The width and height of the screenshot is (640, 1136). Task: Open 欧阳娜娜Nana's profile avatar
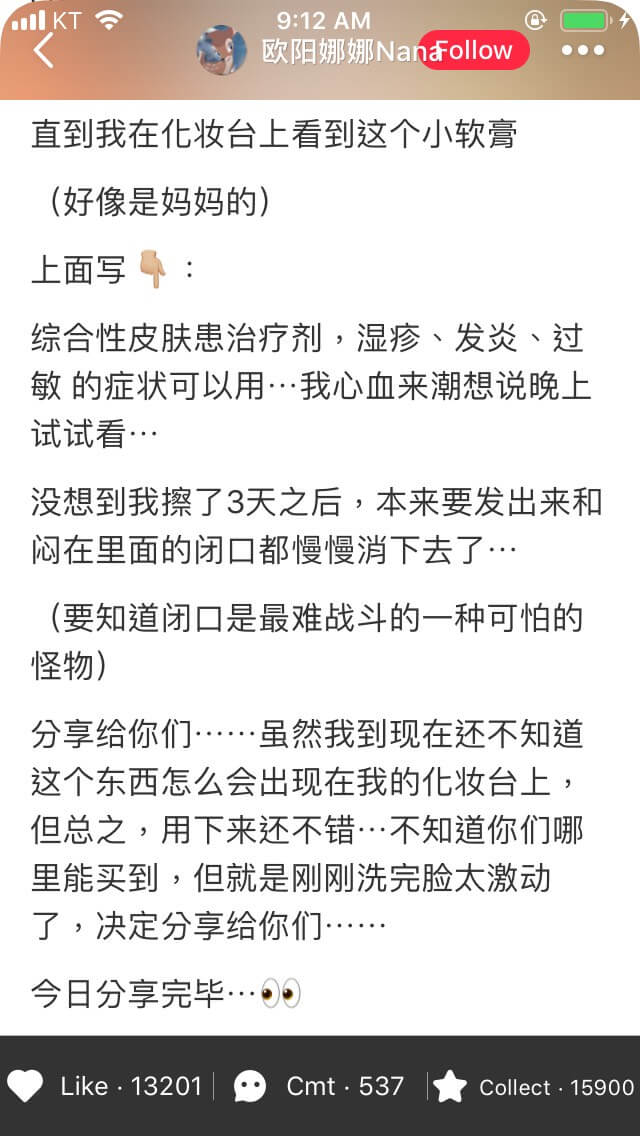(x=222, y=50)
